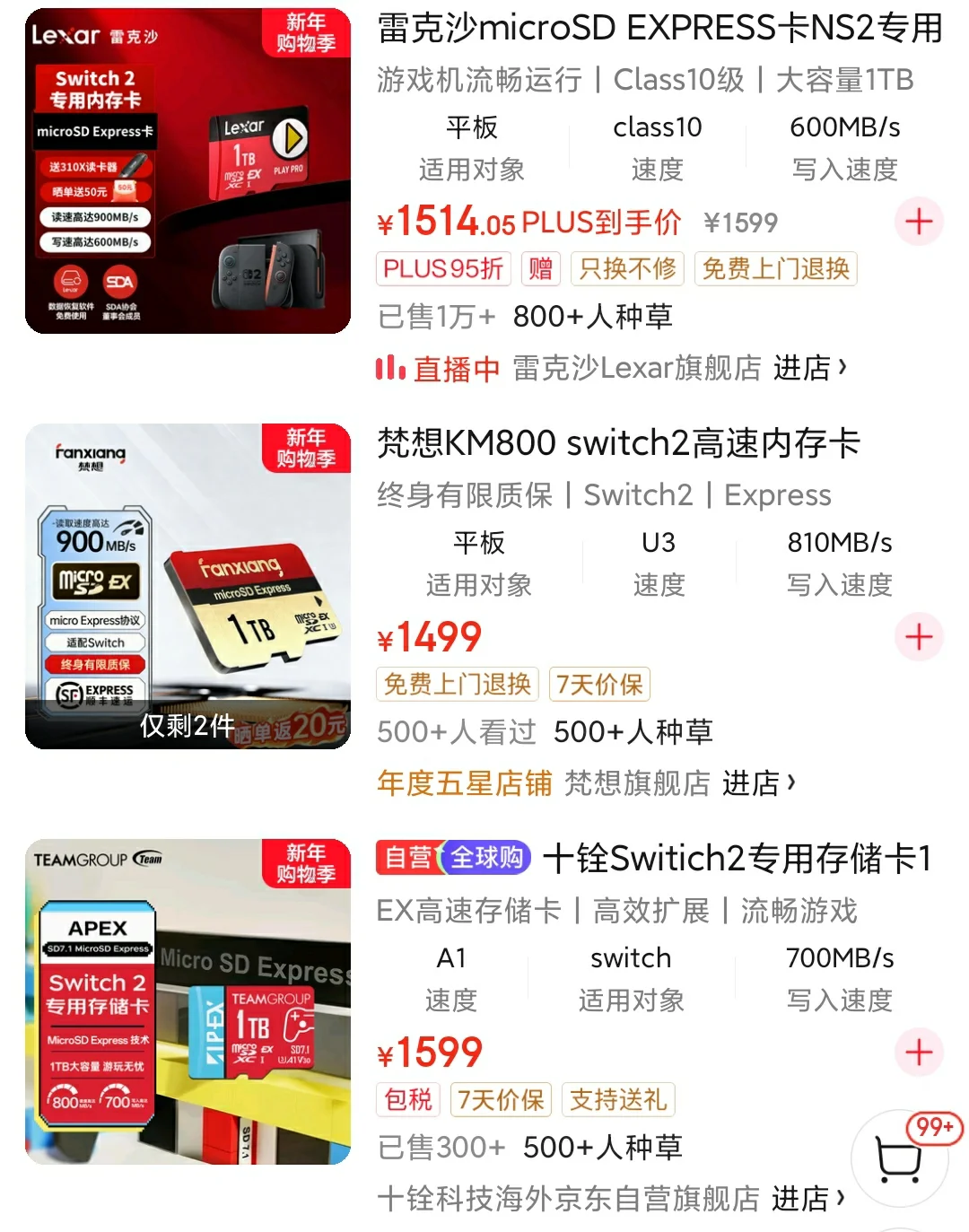Add the 十铨 Switch2 card to cart

[x=919, y=1053]
